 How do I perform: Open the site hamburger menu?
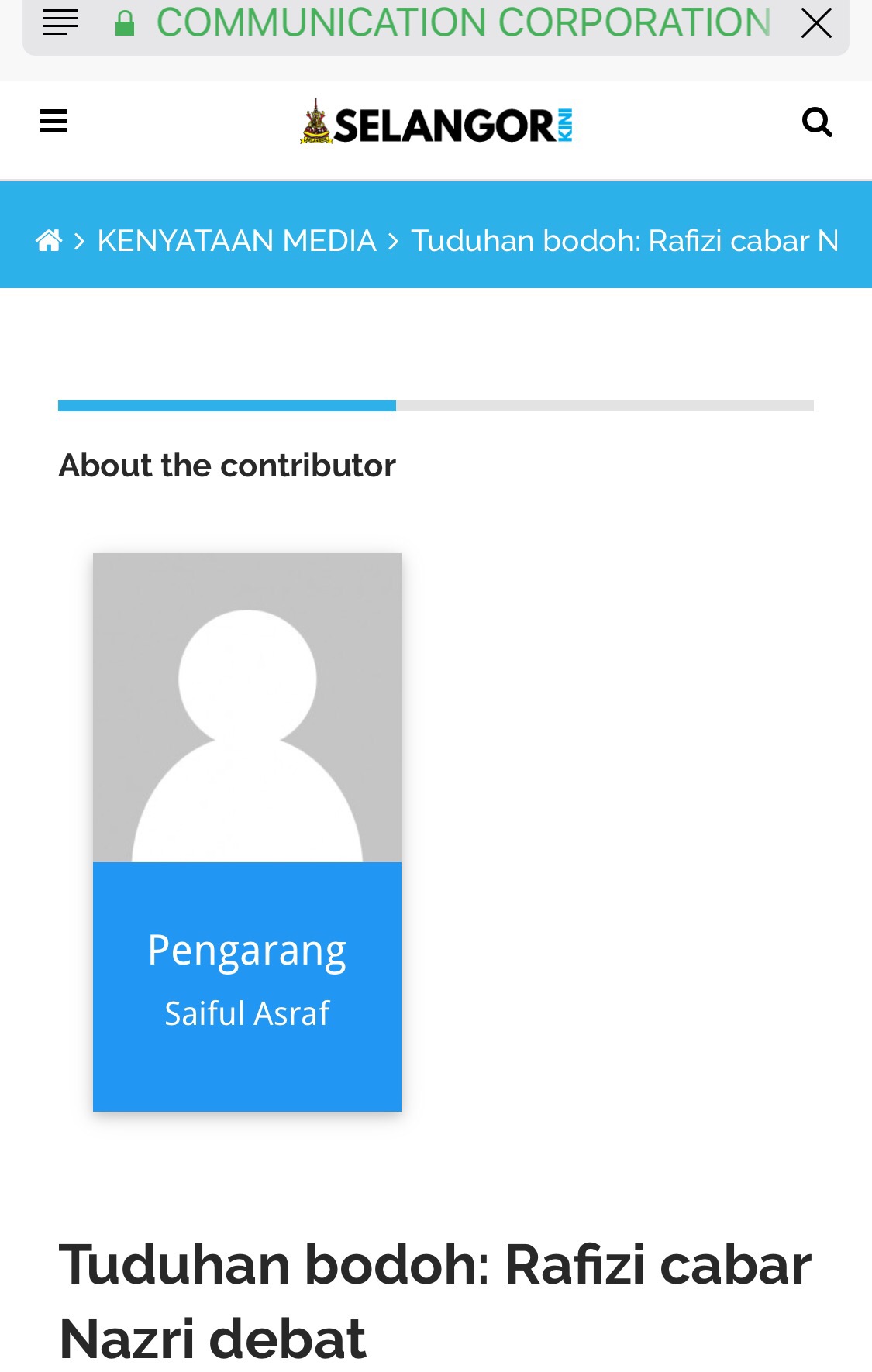[53, 122]
